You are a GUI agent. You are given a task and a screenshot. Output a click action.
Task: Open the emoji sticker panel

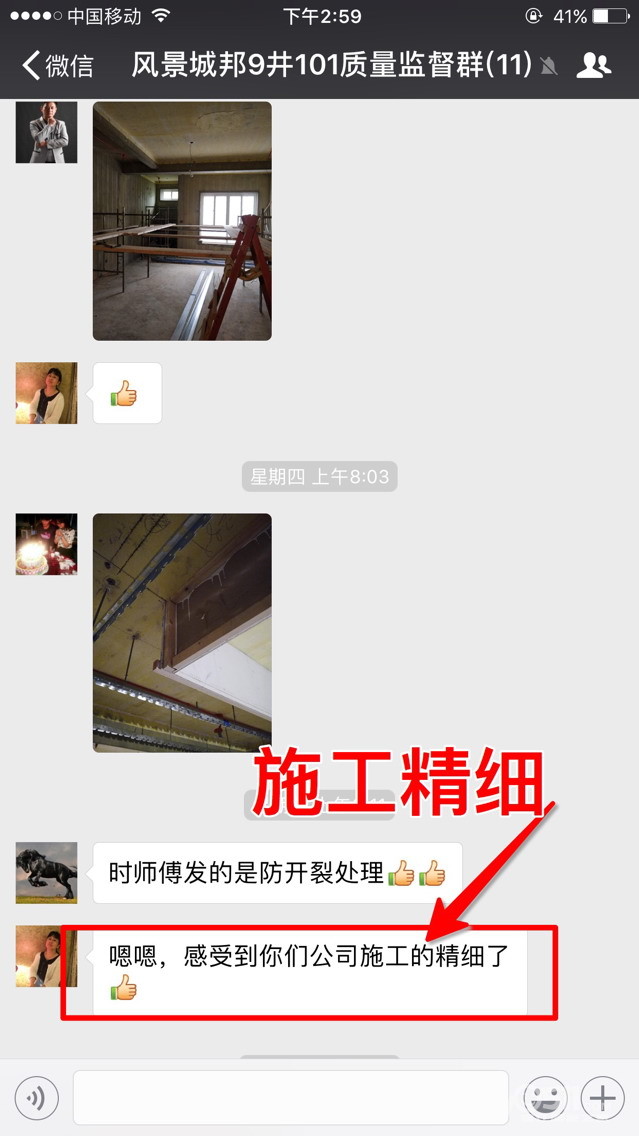(545, 1098)
